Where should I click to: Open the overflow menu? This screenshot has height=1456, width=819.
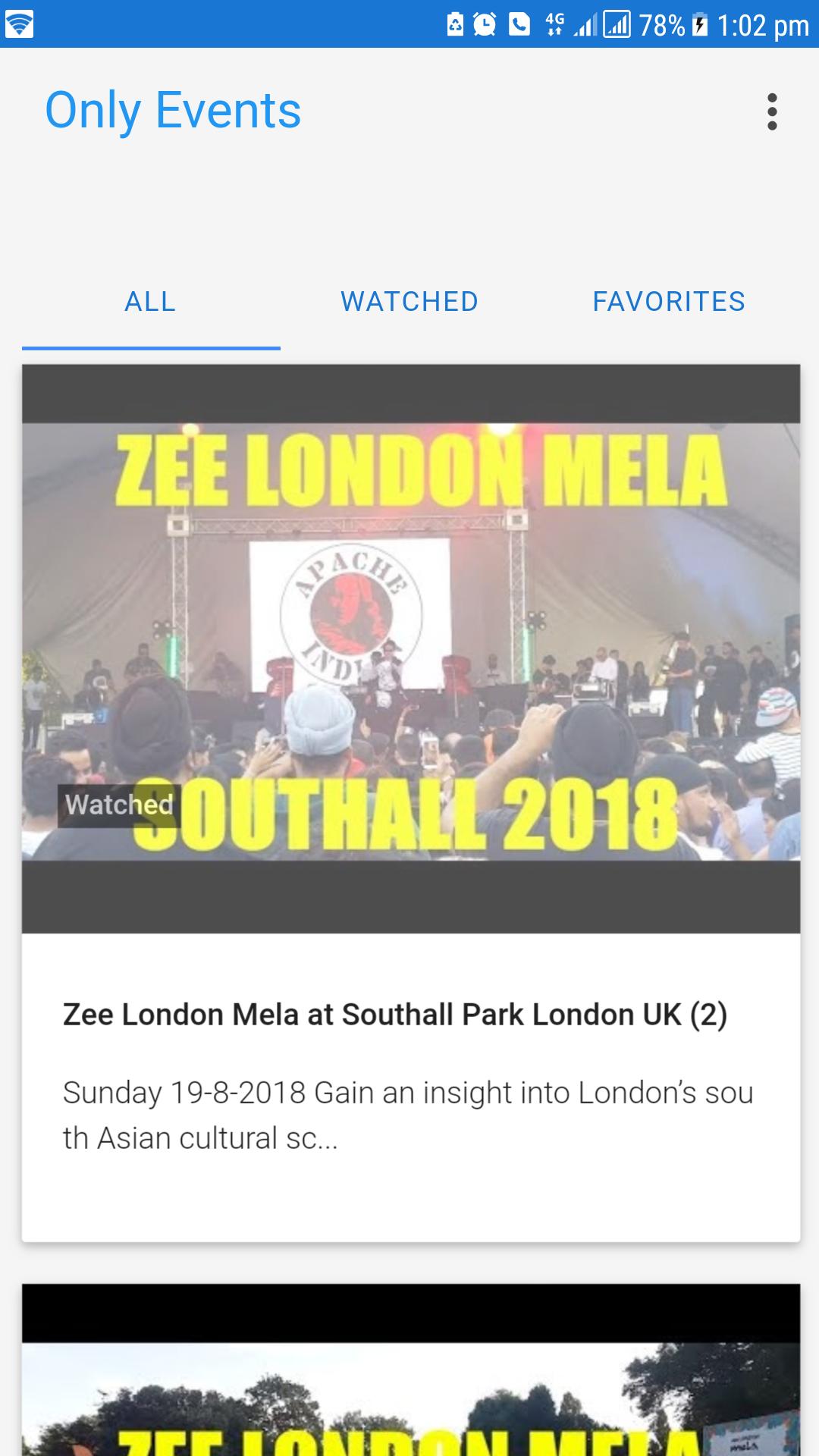(772, 112)
